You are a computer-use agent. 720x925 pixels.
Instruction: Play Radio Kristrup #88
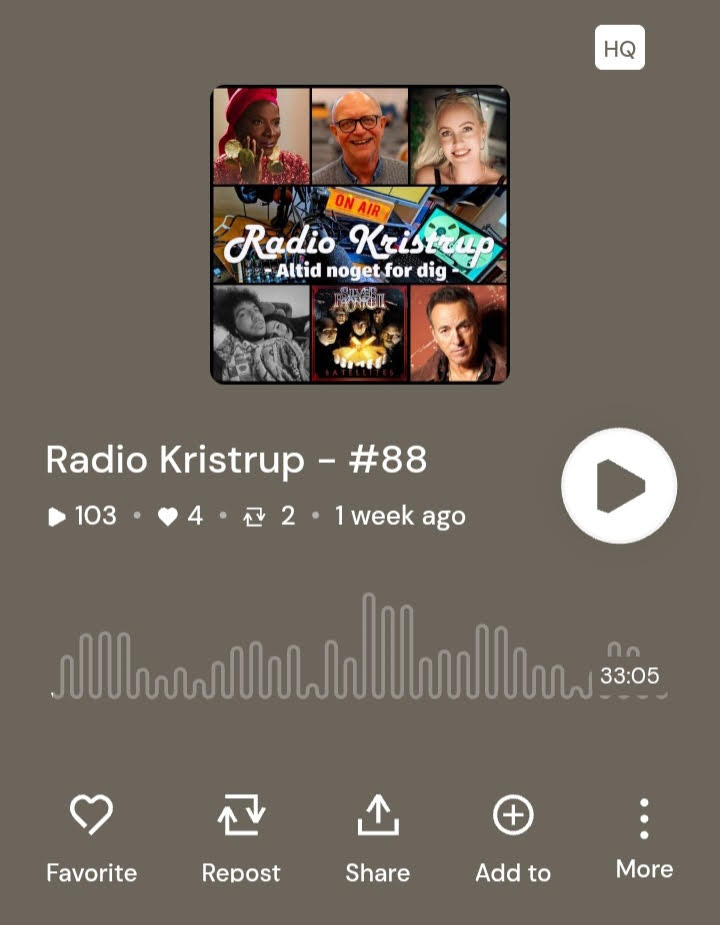619,486
